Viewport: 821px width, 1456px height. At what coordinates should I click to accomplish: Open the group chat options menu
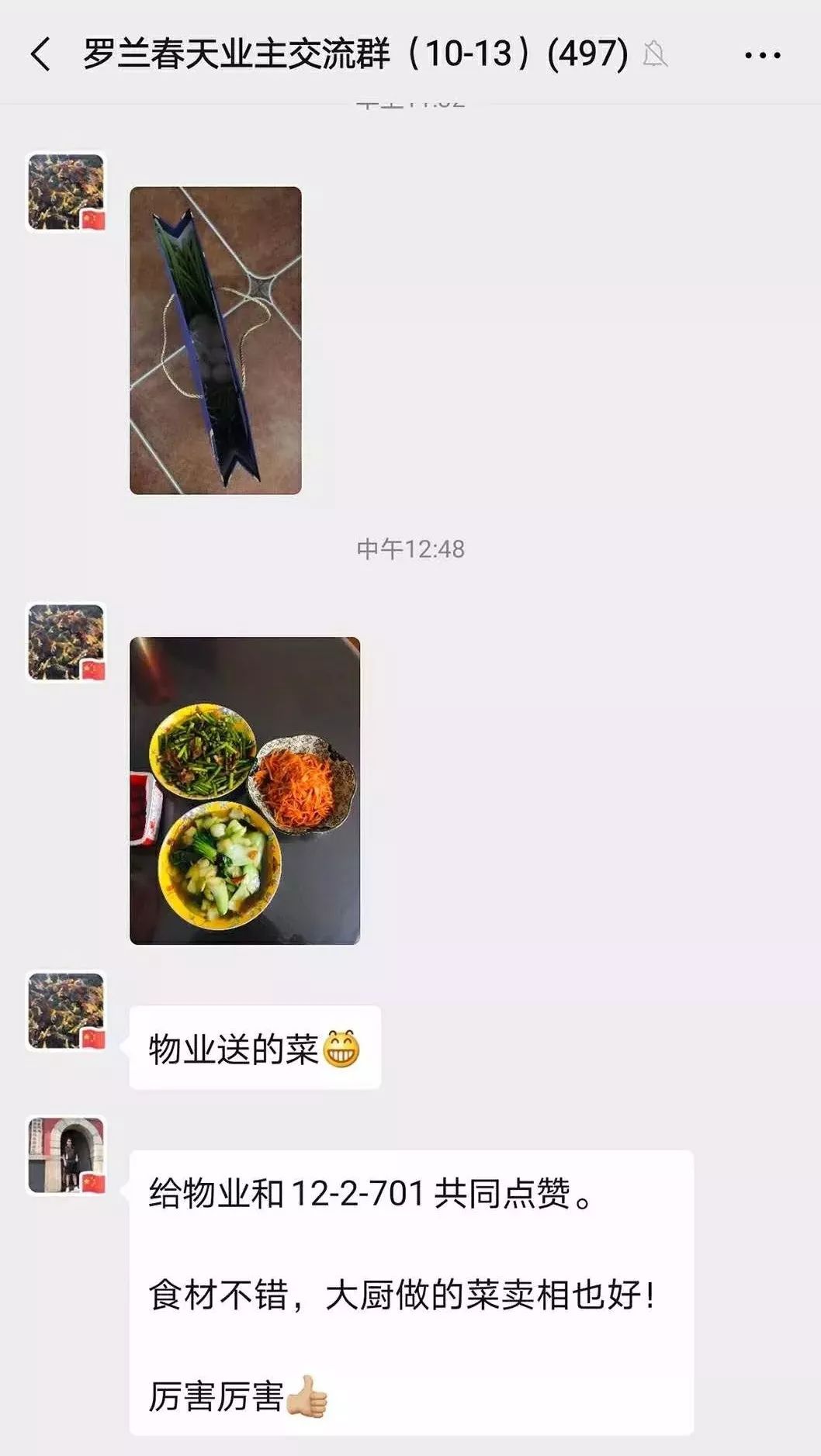(x=762, y=55)
